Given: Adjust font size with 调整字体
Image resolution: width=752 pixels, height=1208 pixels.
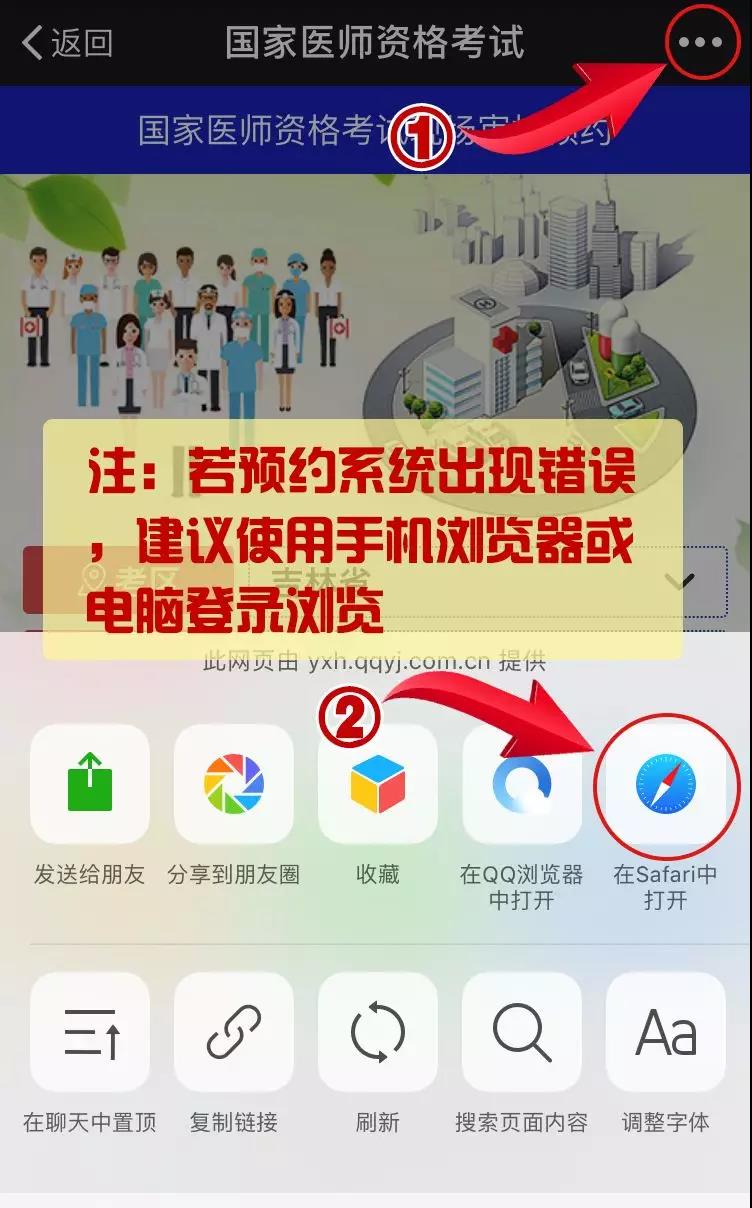Looking at the screenshot, I should click(x=665, y=1032).
